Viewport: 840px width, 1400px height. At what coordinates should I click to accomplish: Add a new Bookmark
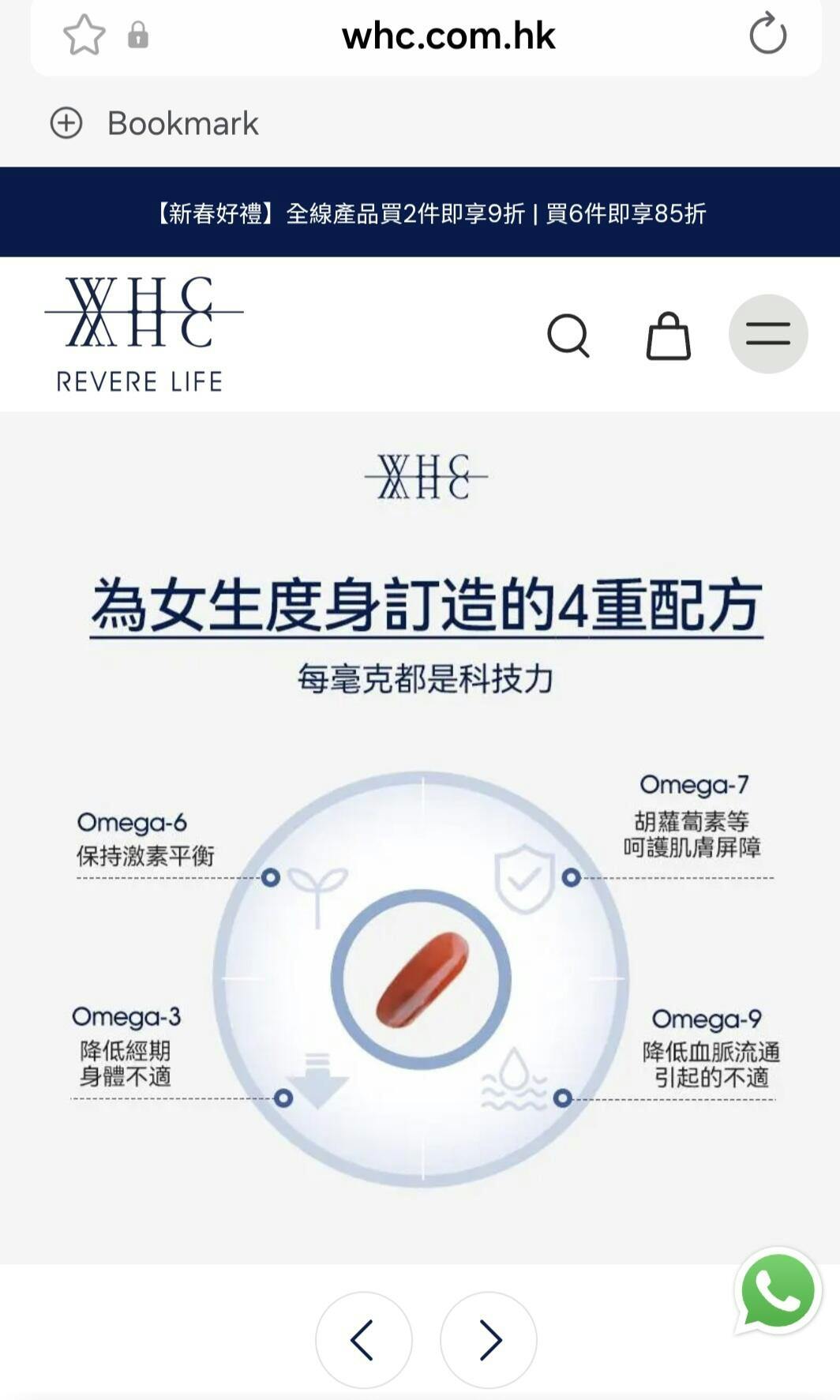pos(155,123)
